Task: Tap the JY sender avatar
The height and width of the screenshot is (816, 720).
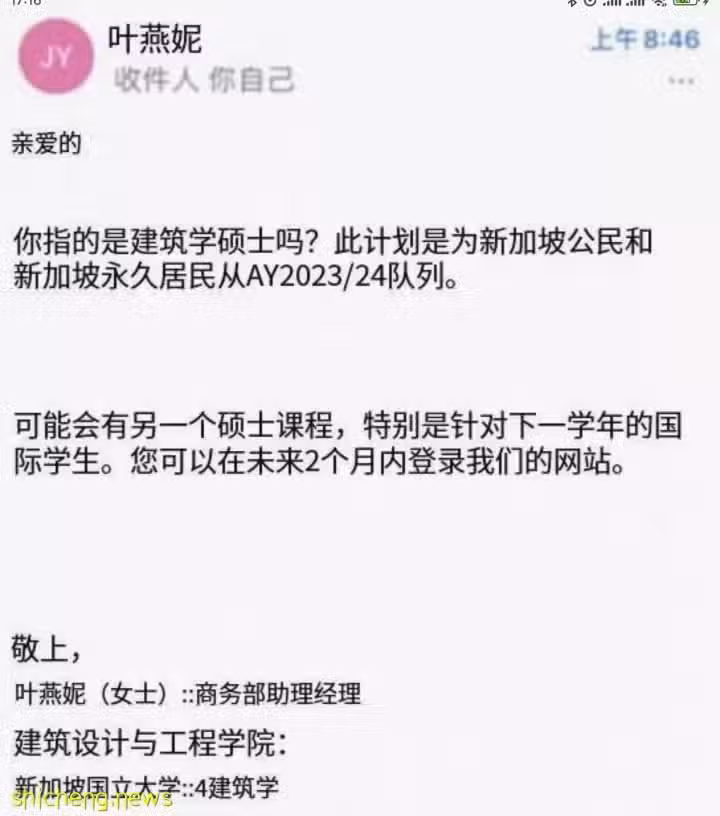Action: point(56,57)
